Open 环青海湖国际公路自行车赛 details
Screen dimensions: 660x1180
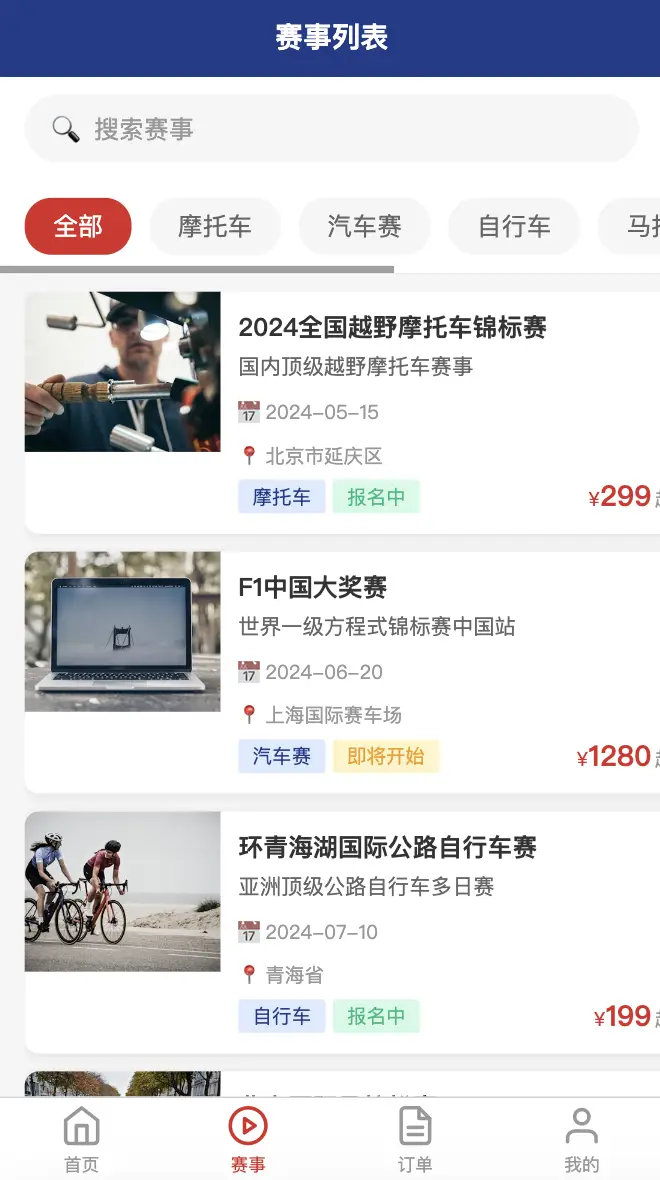click(x=387, y=848)
